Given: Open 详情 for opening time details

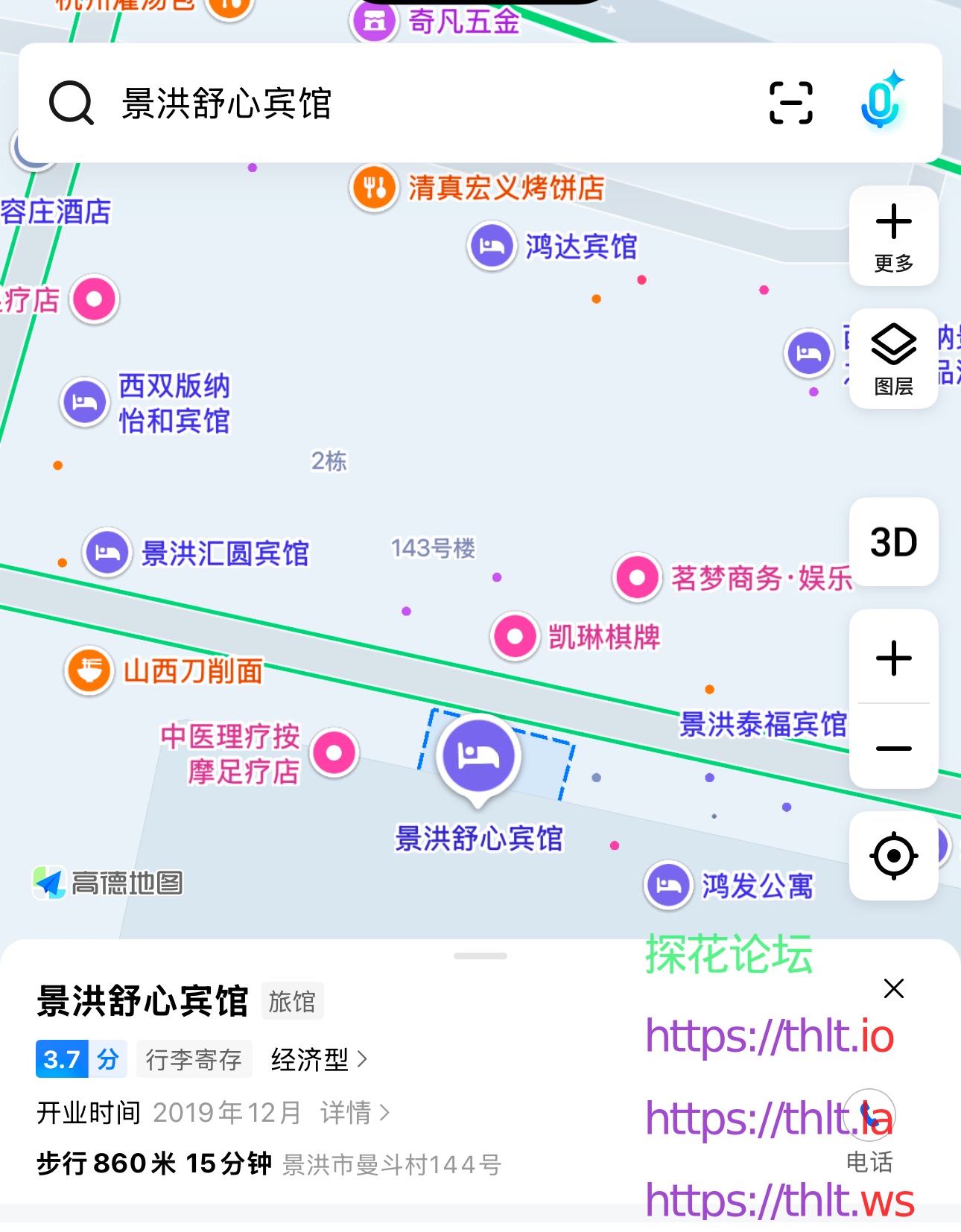Looking at the screenshot, I should tap(355, 1113).
